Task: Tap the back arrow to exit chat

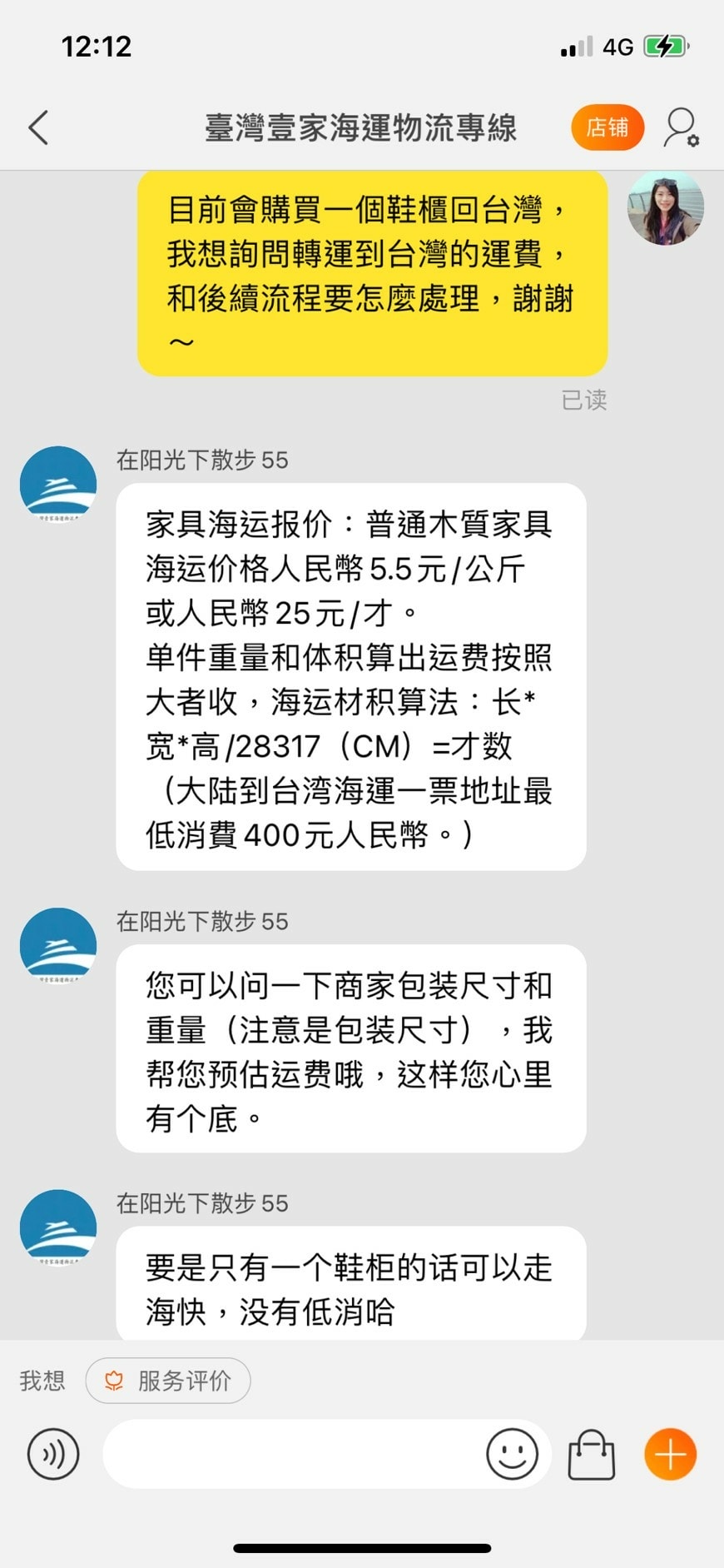Action: (x=37, y=128)
